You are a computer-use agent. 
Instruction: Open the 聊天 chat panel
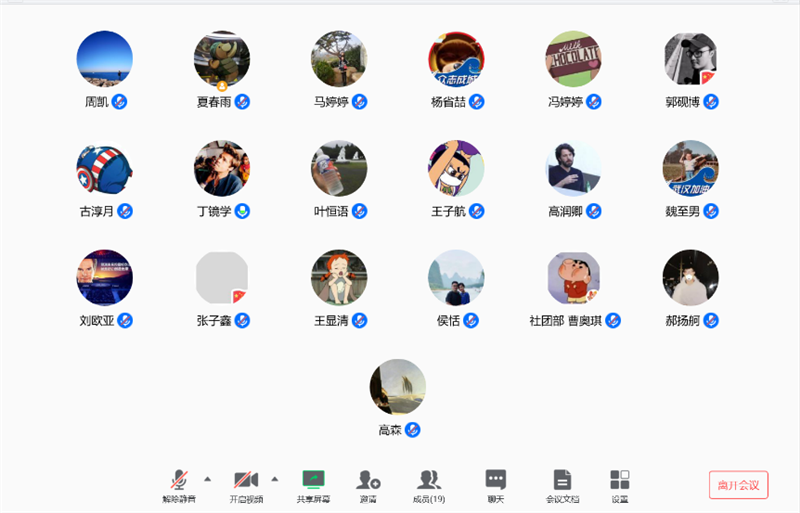pos(495,483)
